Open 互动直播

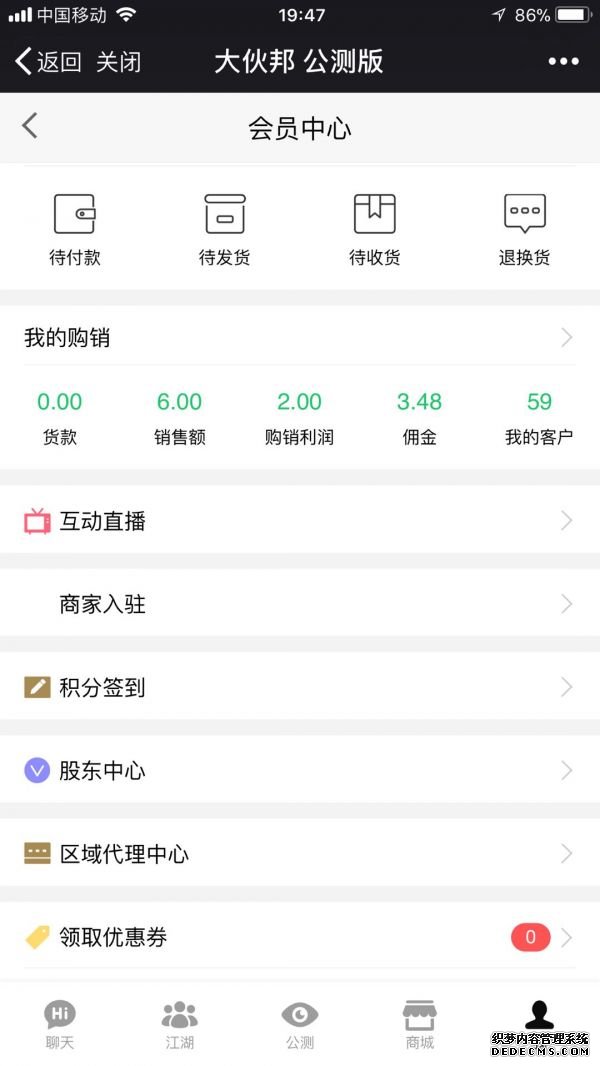click(300, 521)
